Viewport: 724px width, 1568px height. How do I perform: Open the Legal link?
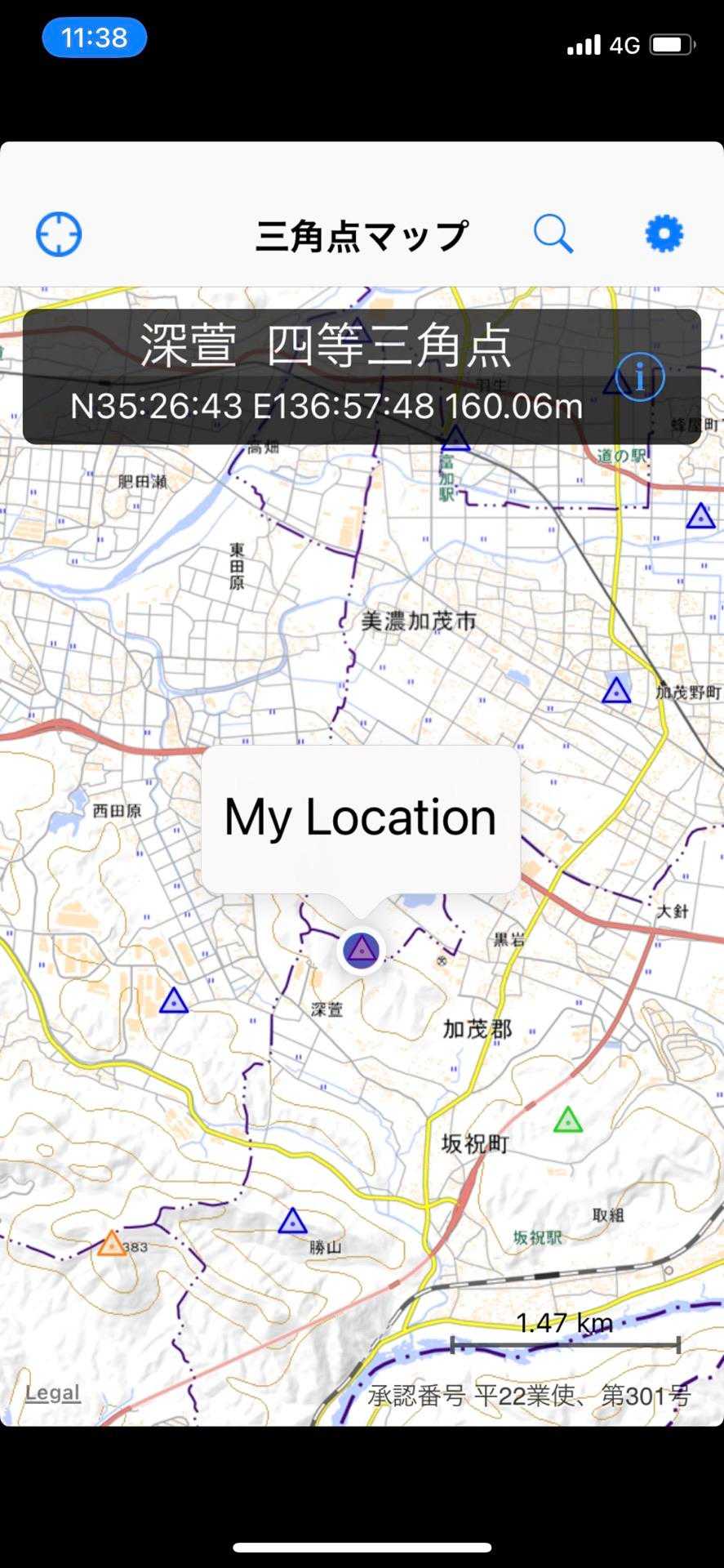pos(52,1392)
